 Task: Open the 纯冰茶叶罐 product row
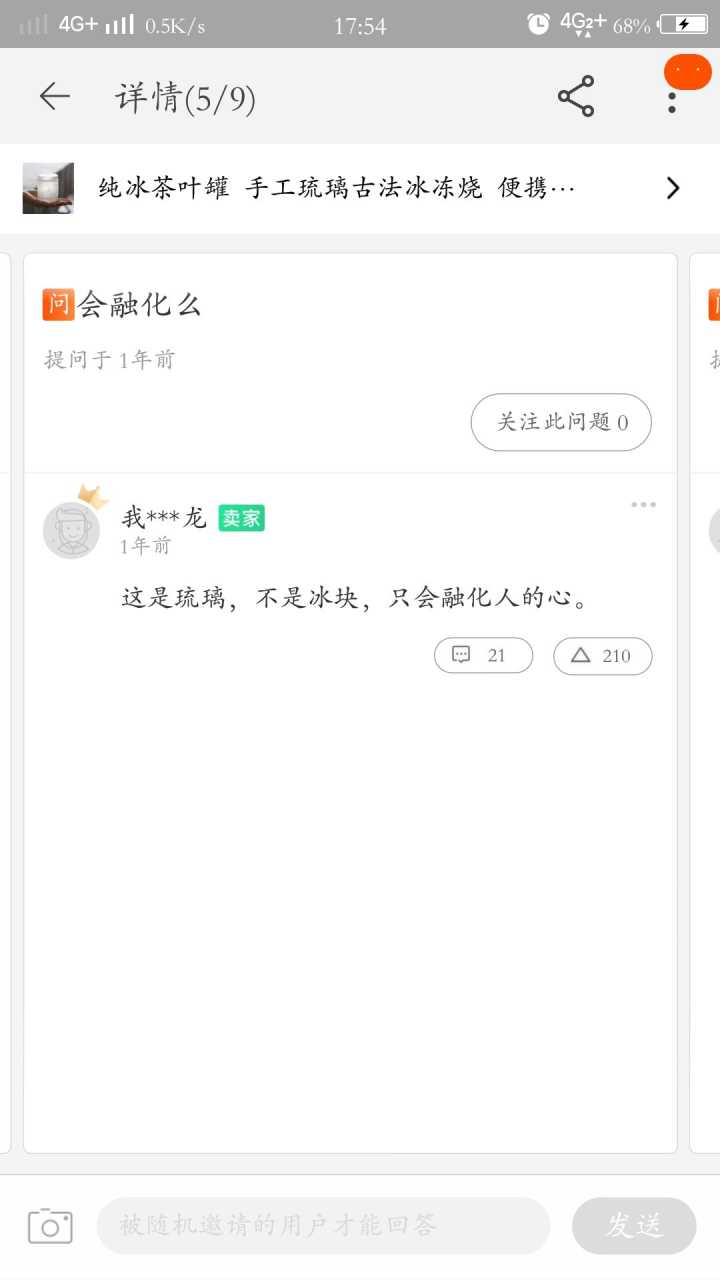click(x=360, y=188)
